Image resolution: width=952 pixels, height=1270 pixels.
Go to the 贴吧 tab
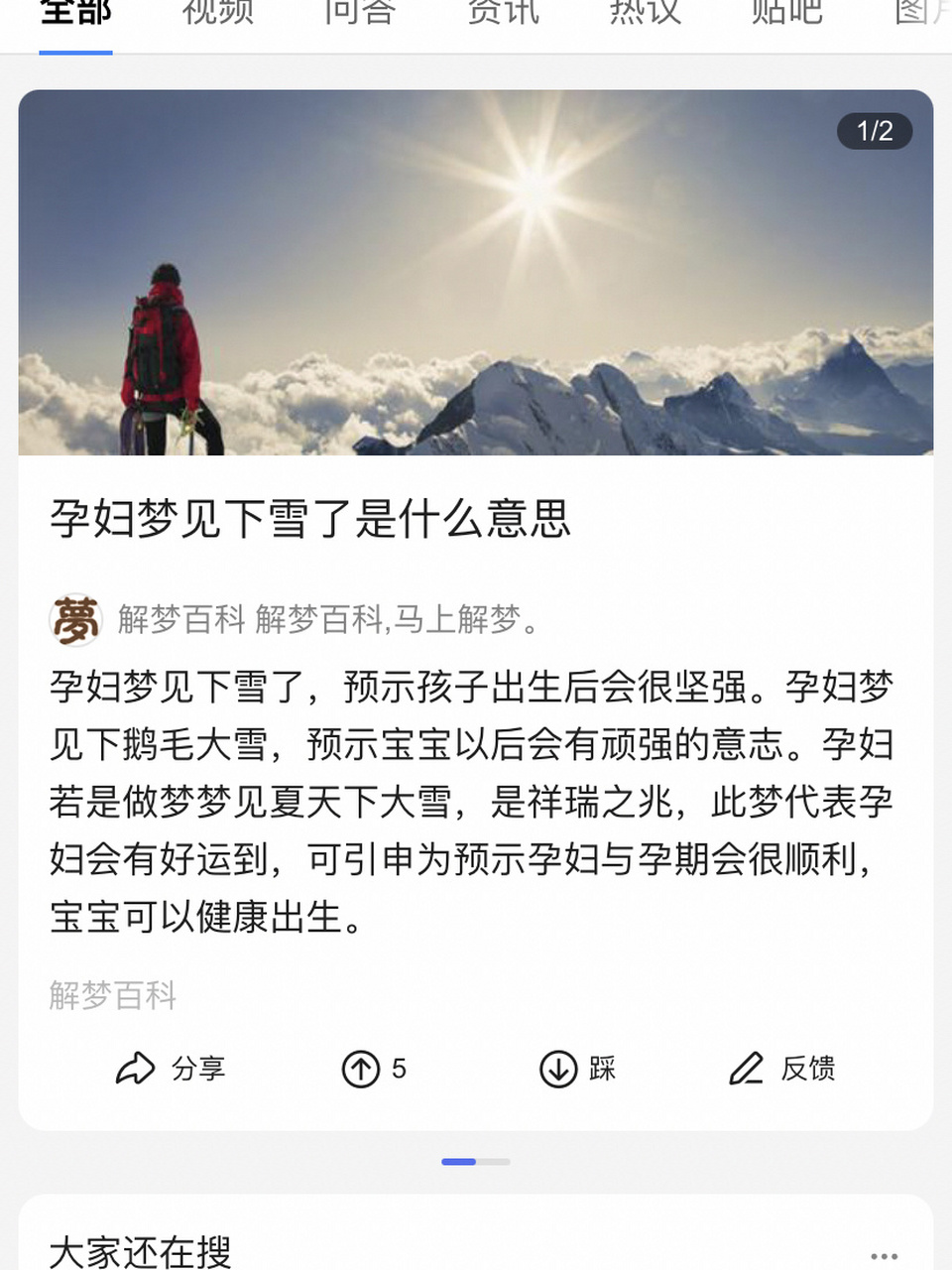click(x=785, y=12)
